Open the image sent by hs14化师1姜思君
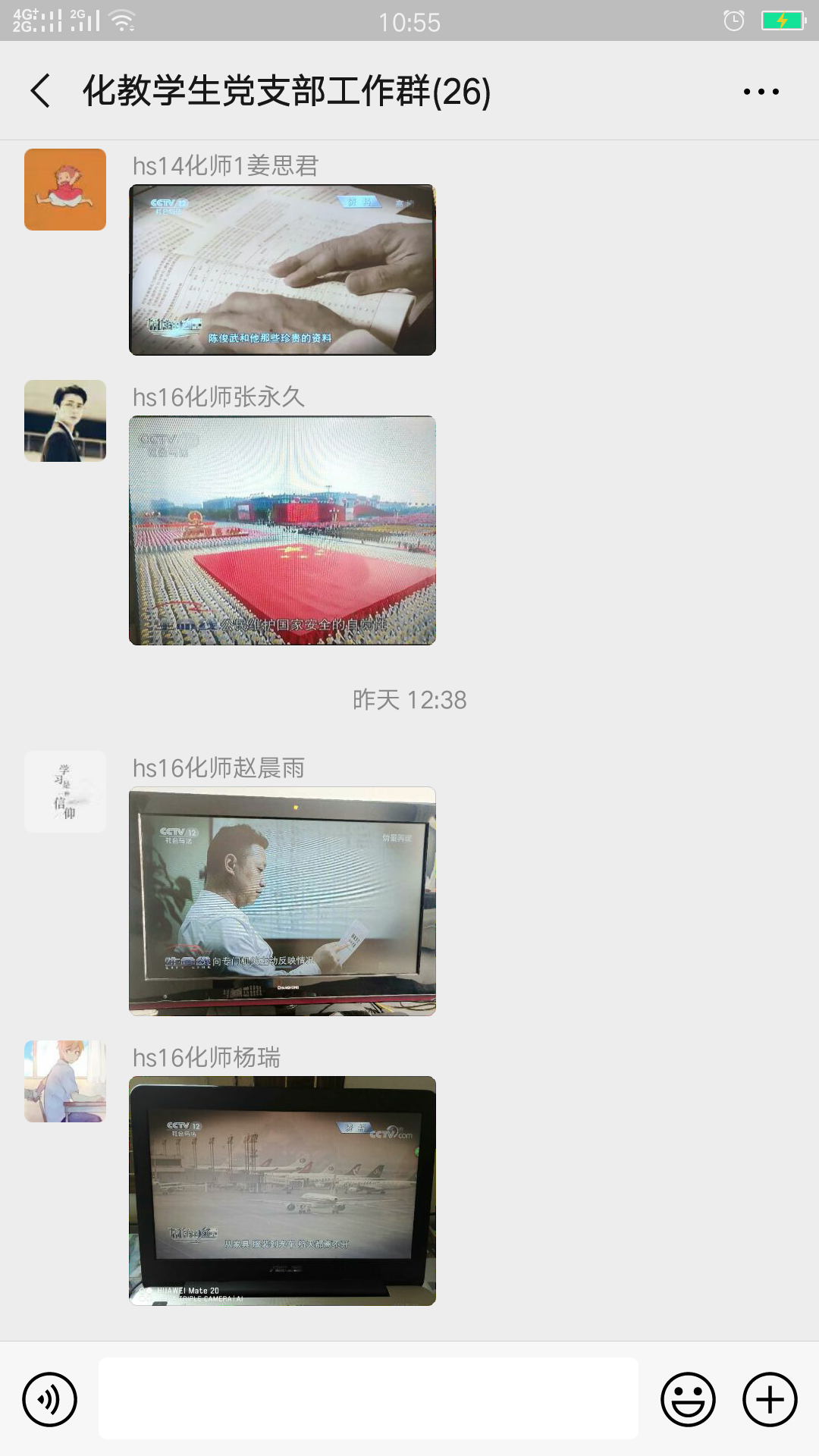This screenshot has height=1456, width=819. [x=282, y=270]
